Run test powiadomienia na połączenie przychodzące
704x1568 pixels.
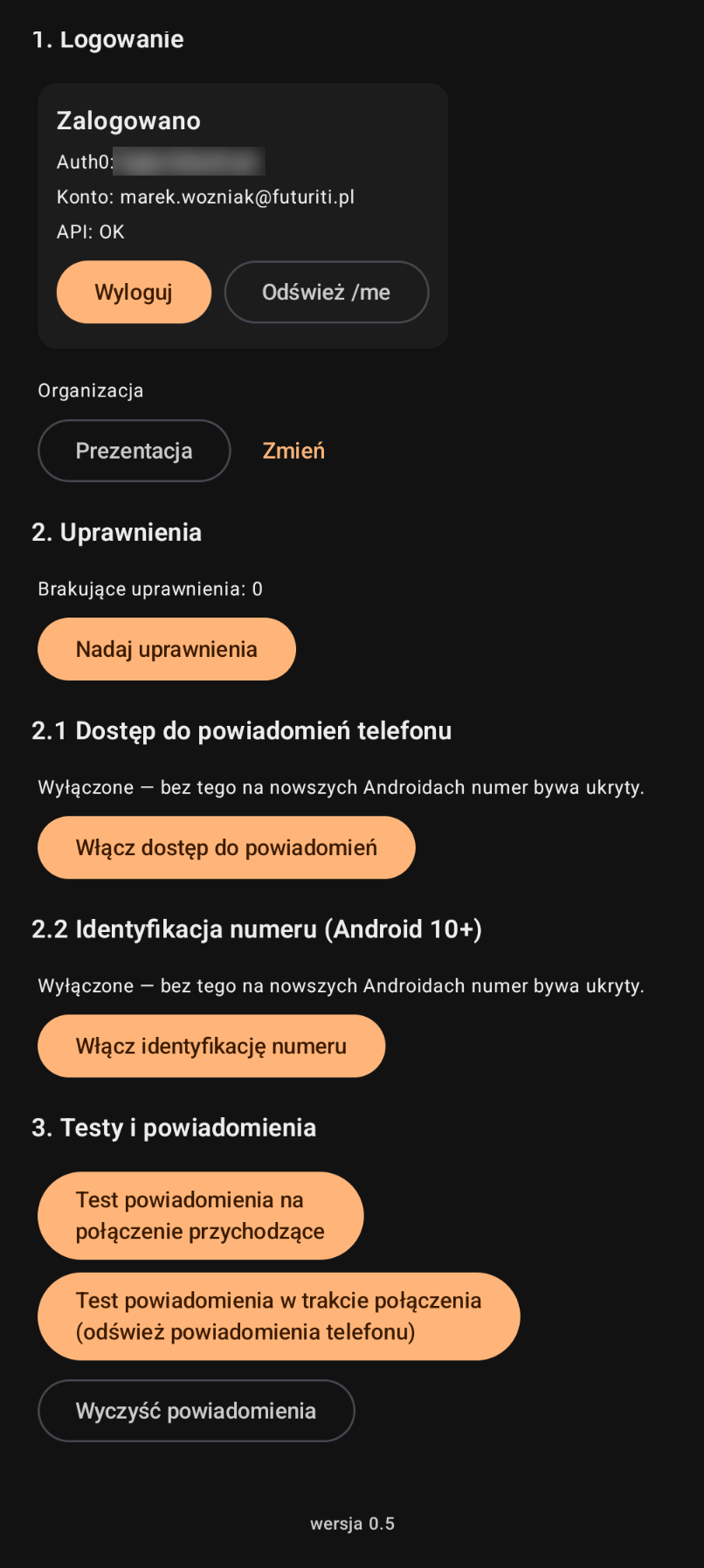[200, 1215]
